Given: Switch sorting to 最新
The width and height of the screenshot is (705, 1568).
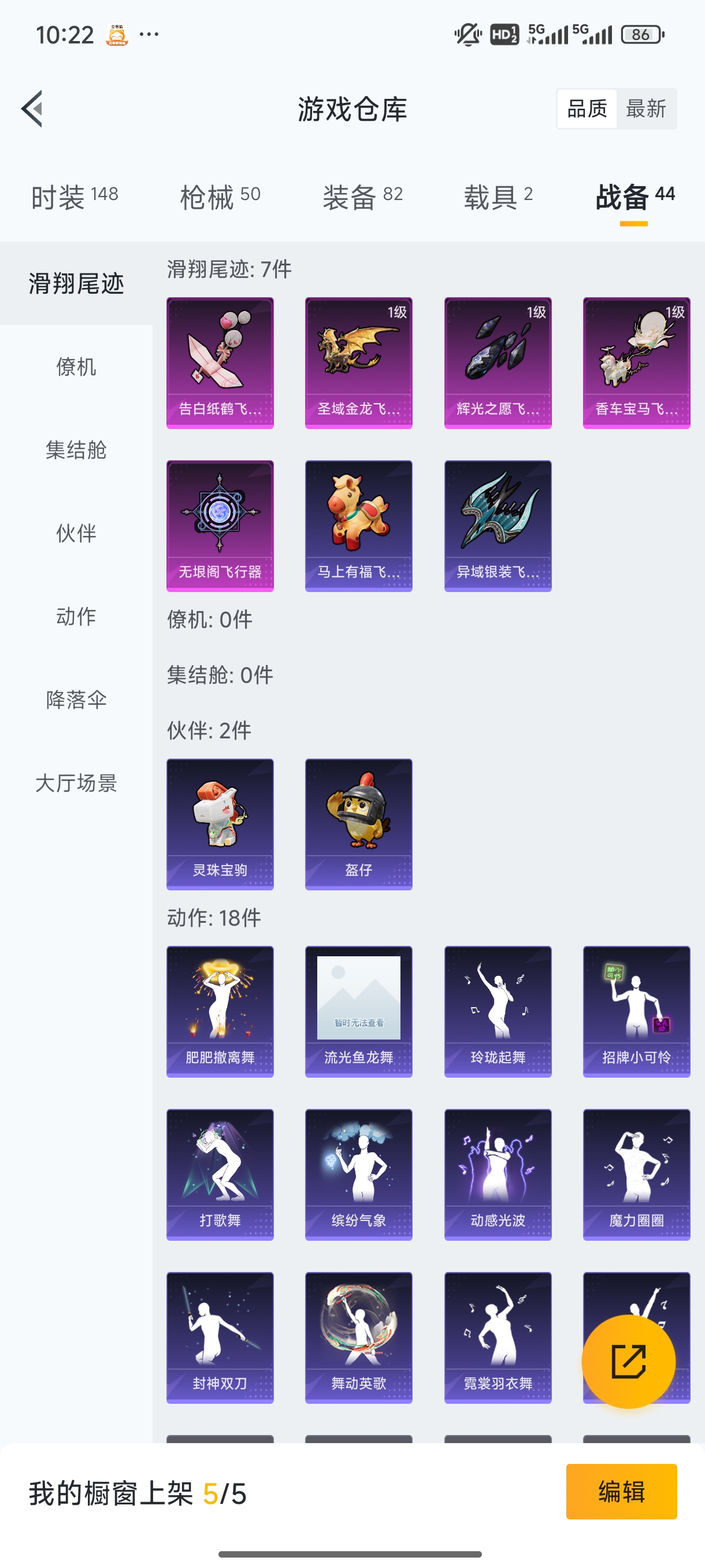Looking at the screenshot, I should [647, 108].
